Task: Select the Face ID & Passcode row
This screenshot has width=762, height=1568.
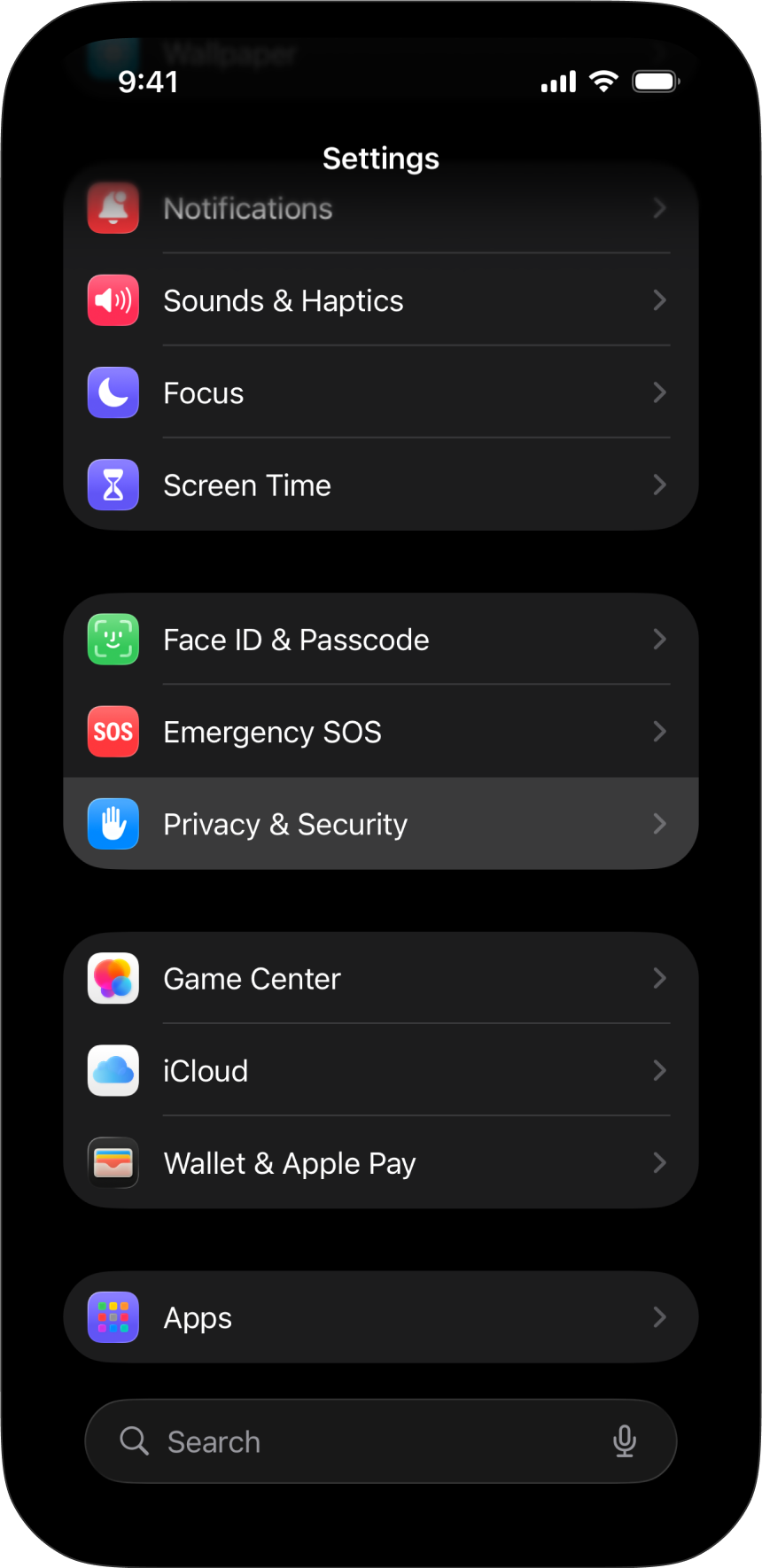Action: [x=381, y=639]
